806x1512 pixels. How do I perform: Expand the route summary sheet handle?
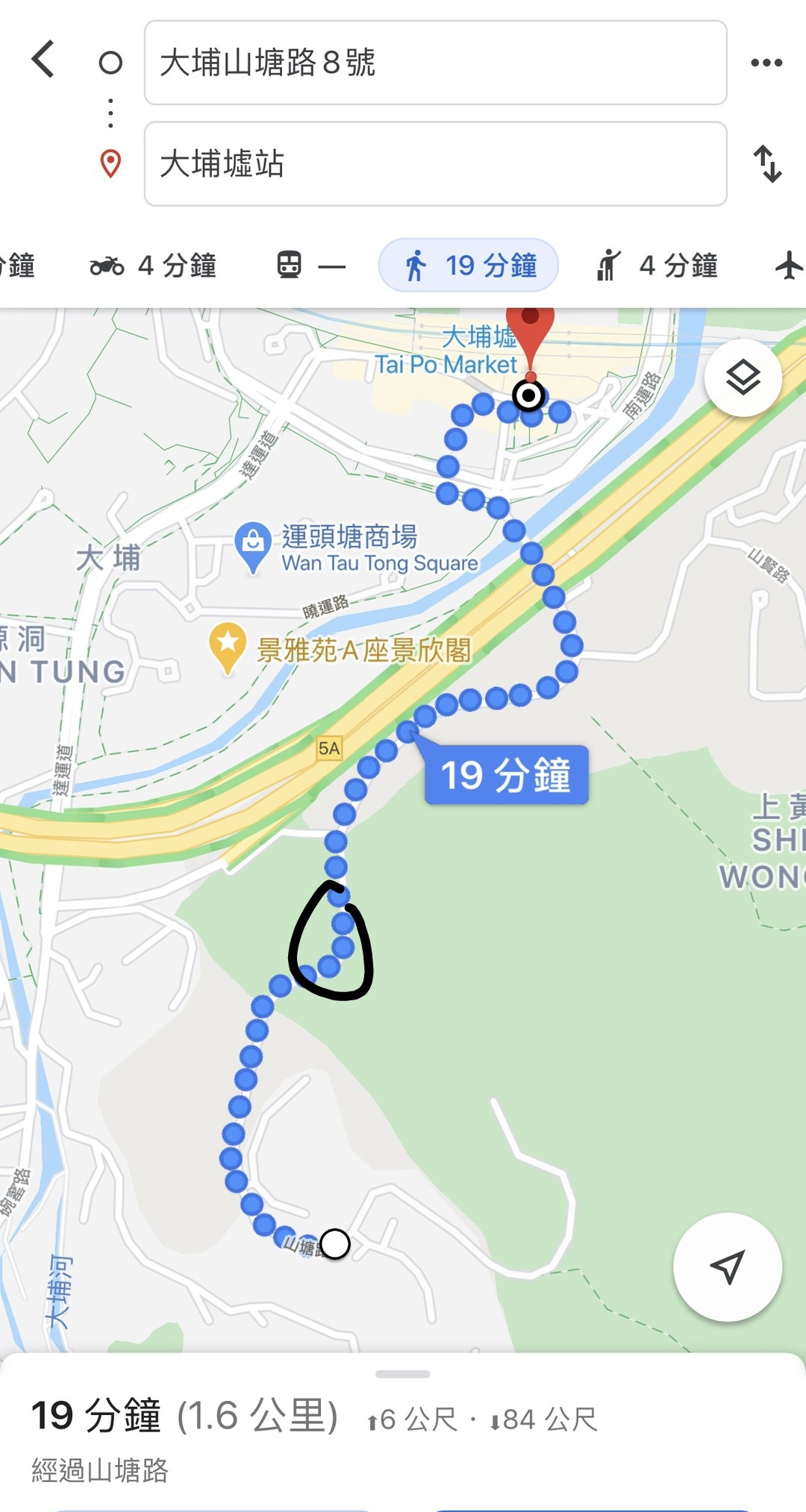point(403,1374)
